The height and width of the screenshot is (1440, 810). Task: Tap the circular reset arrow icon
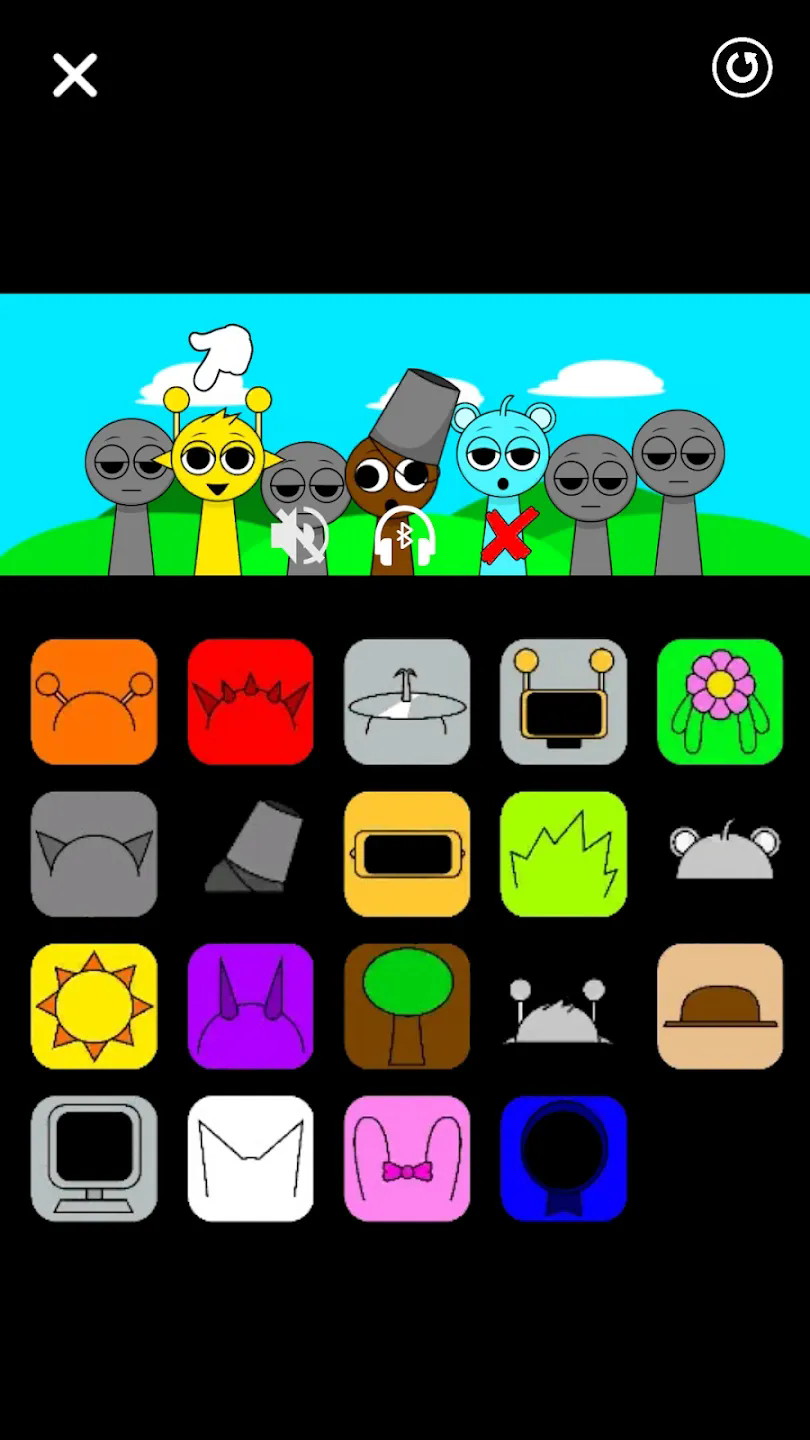click(742, 68)
